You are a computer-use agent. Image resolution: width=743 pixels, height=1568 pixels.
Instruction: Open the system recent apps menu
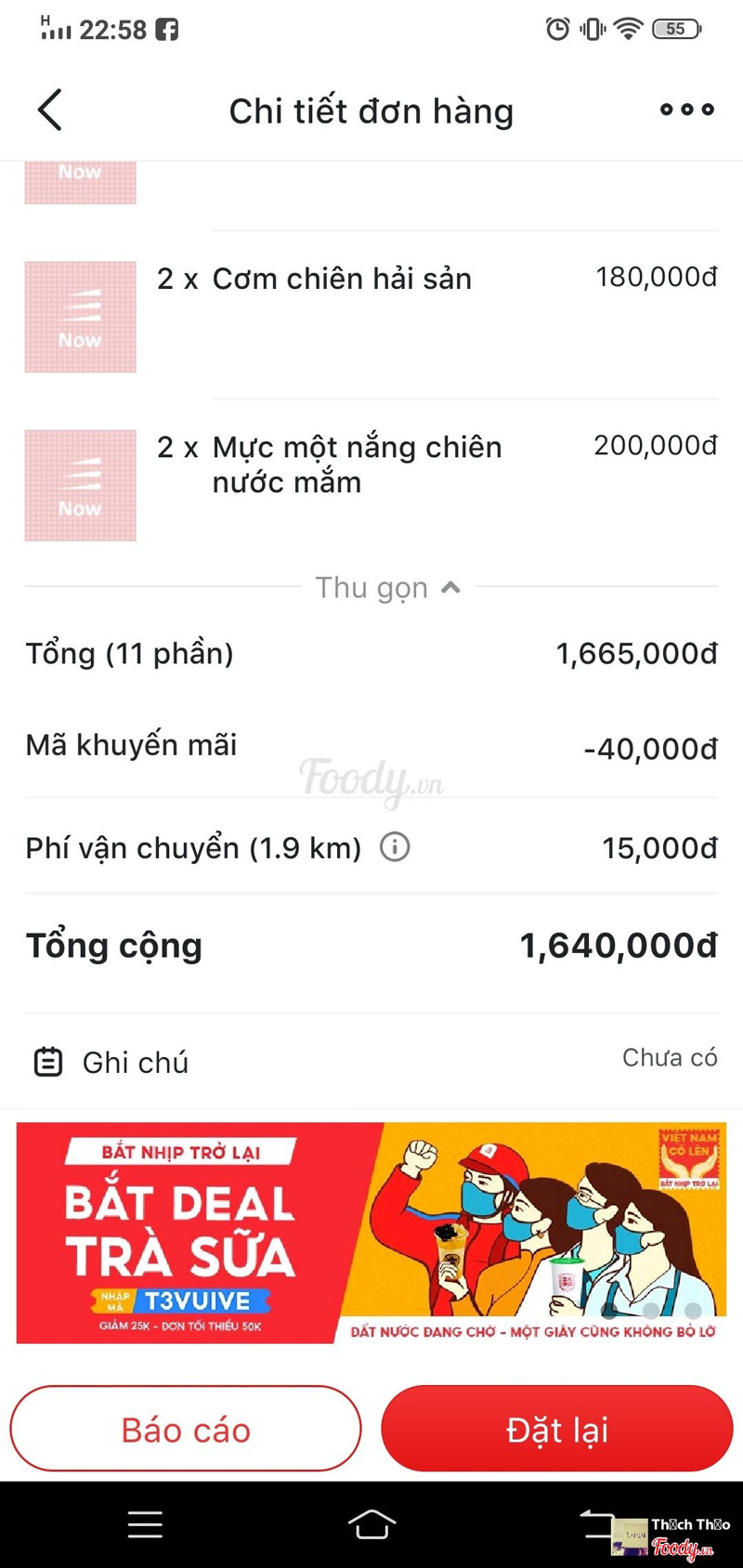(145, 1524)
